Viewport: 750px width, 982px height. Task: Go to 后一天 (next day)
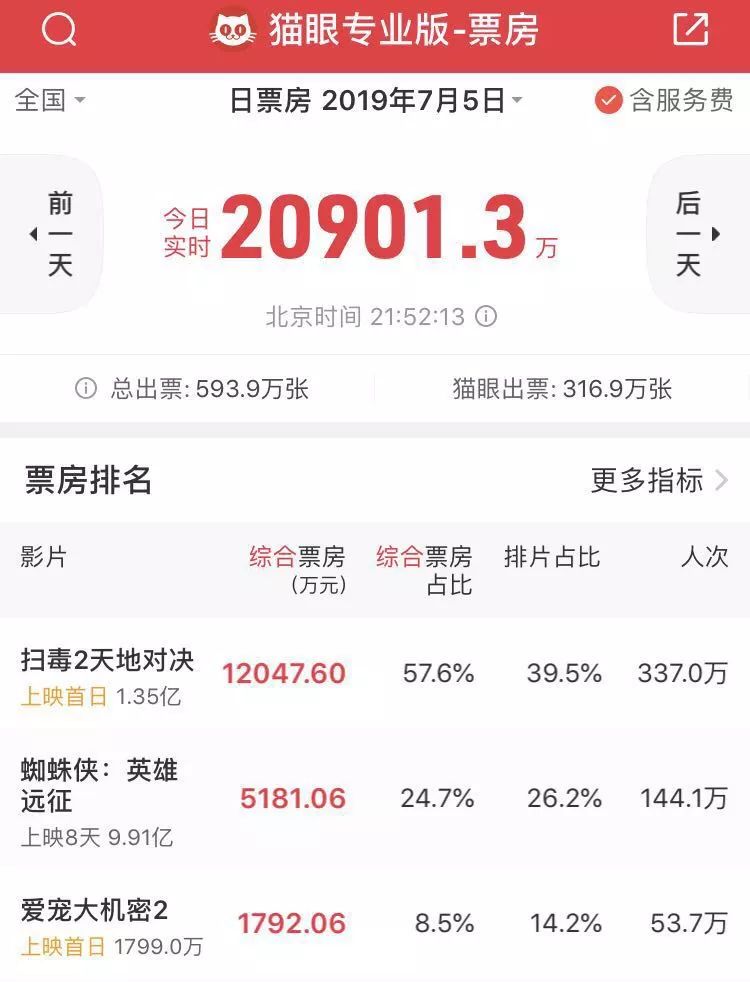(695, 234)
